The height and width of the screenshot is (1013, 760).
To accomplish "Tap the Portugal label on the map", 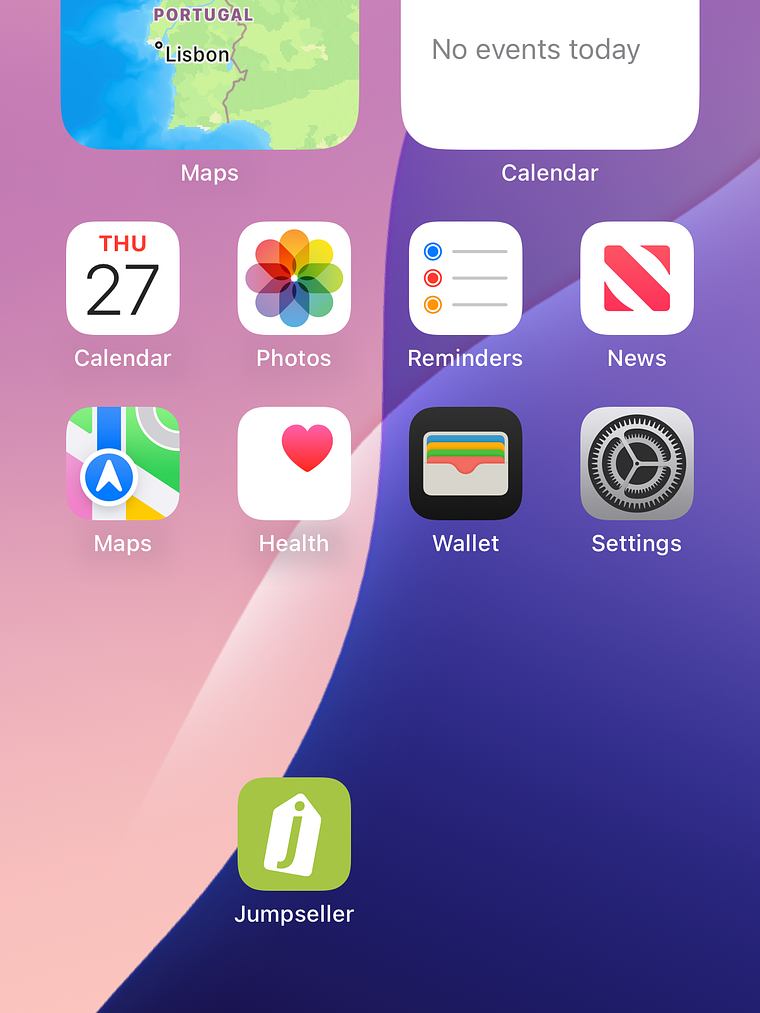I will click(203, 15).
